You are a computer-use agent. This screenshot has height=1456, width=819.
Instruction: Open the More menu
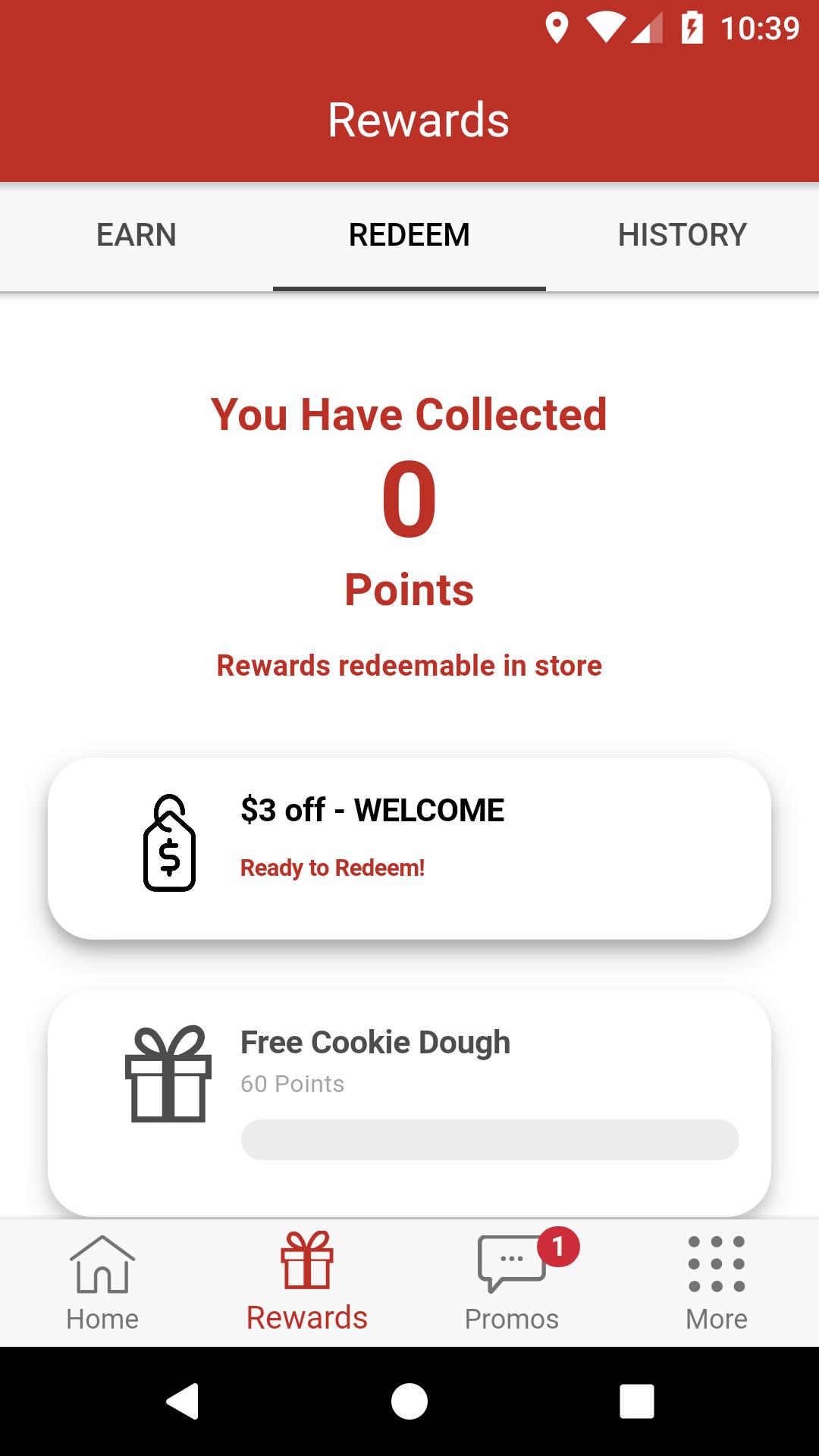click(x=717, y=1282)
